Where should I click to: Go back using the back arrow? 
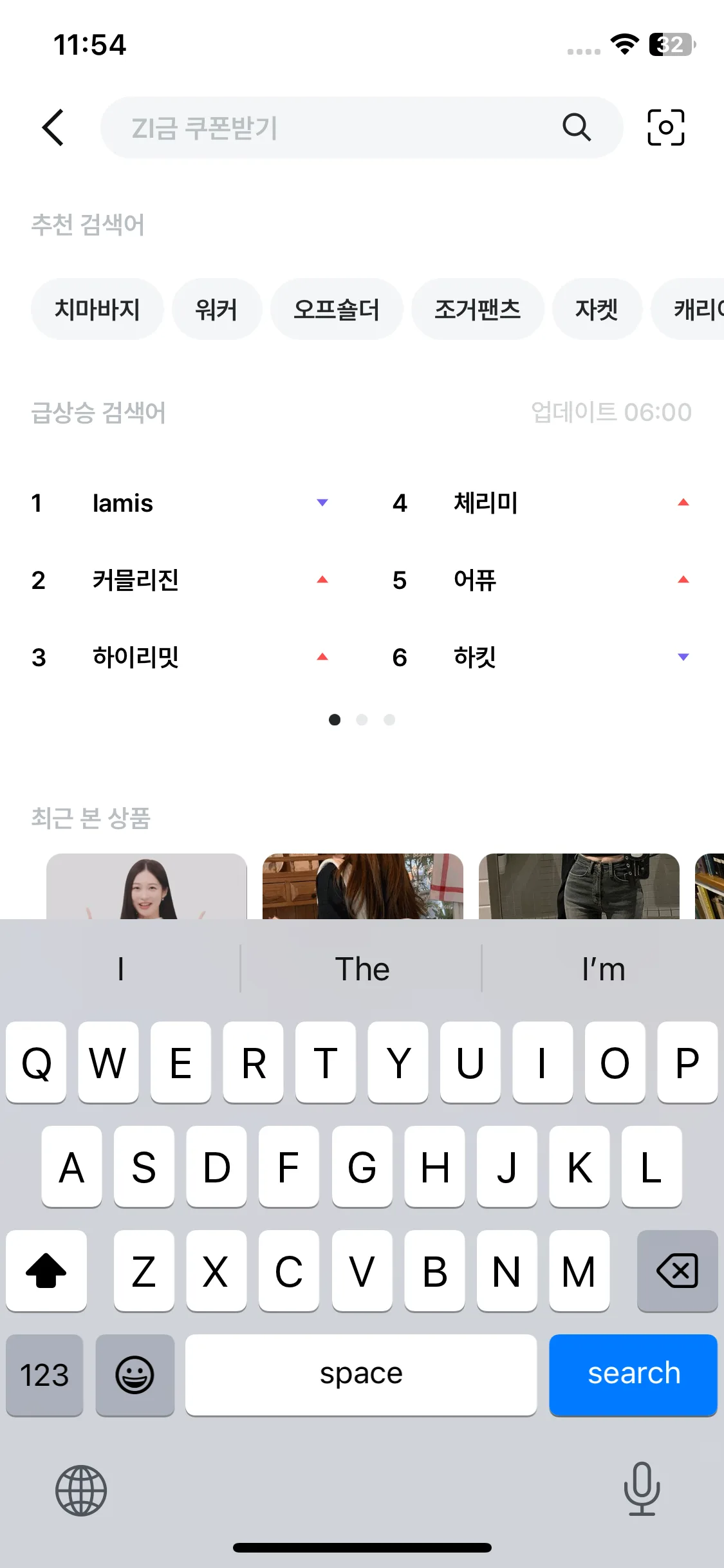point(53,127)
